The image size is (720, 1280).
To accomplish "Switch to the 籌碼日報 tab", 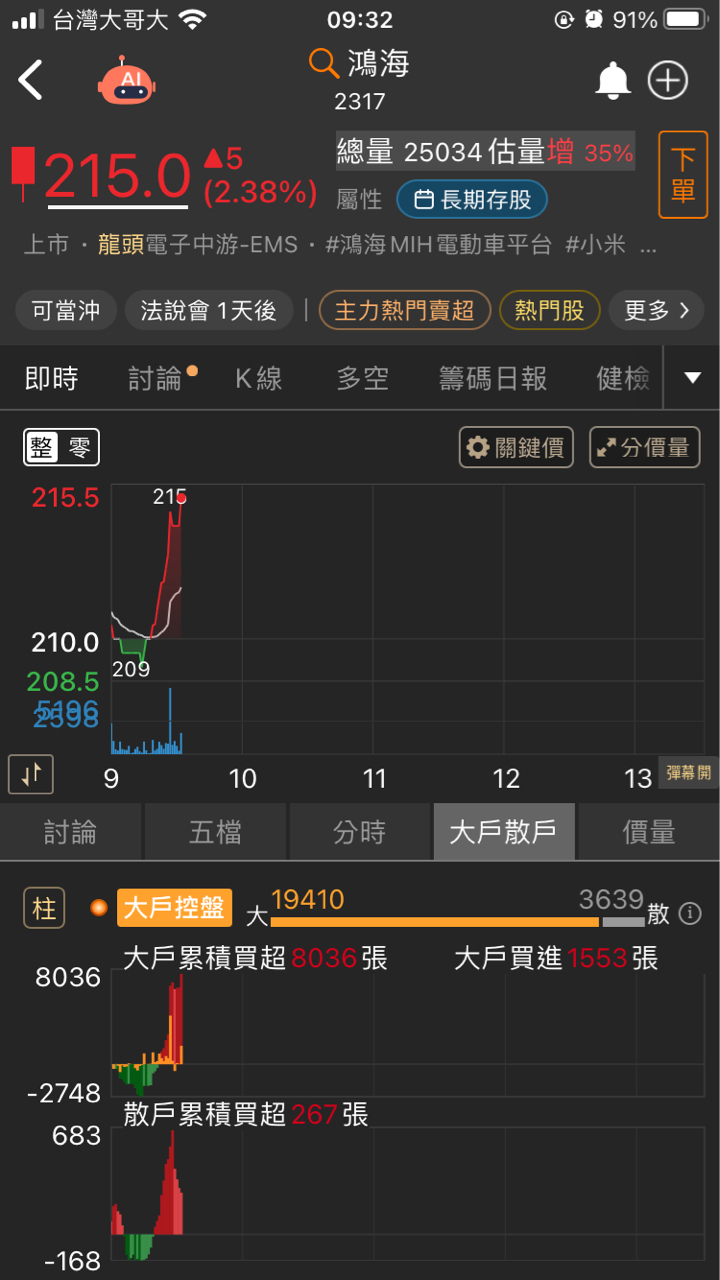I will pos(493,378).
